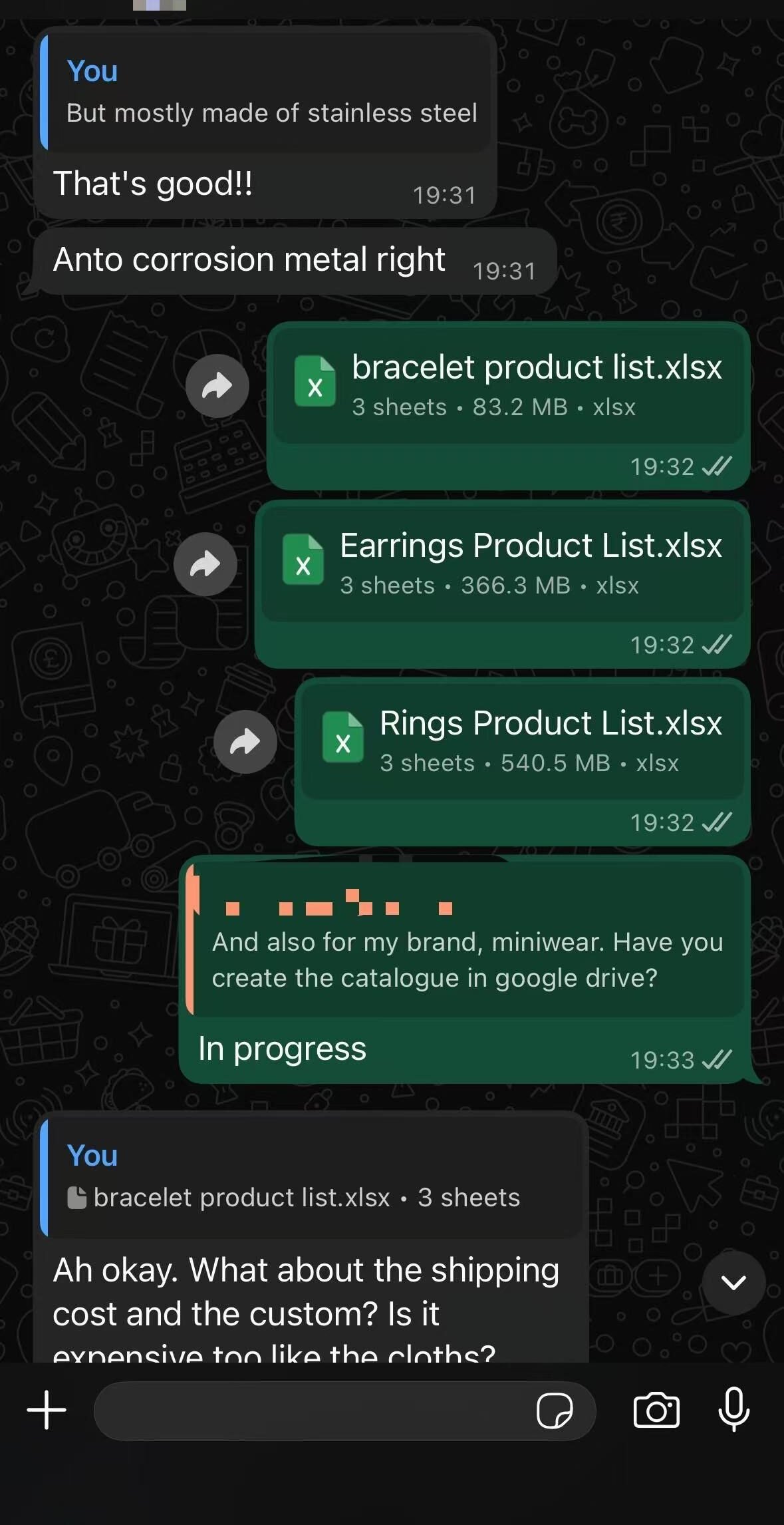This screenshot has height=1525, width=784.
Task: Open the camera to take a photo
Action: [x=656, y=1411]
